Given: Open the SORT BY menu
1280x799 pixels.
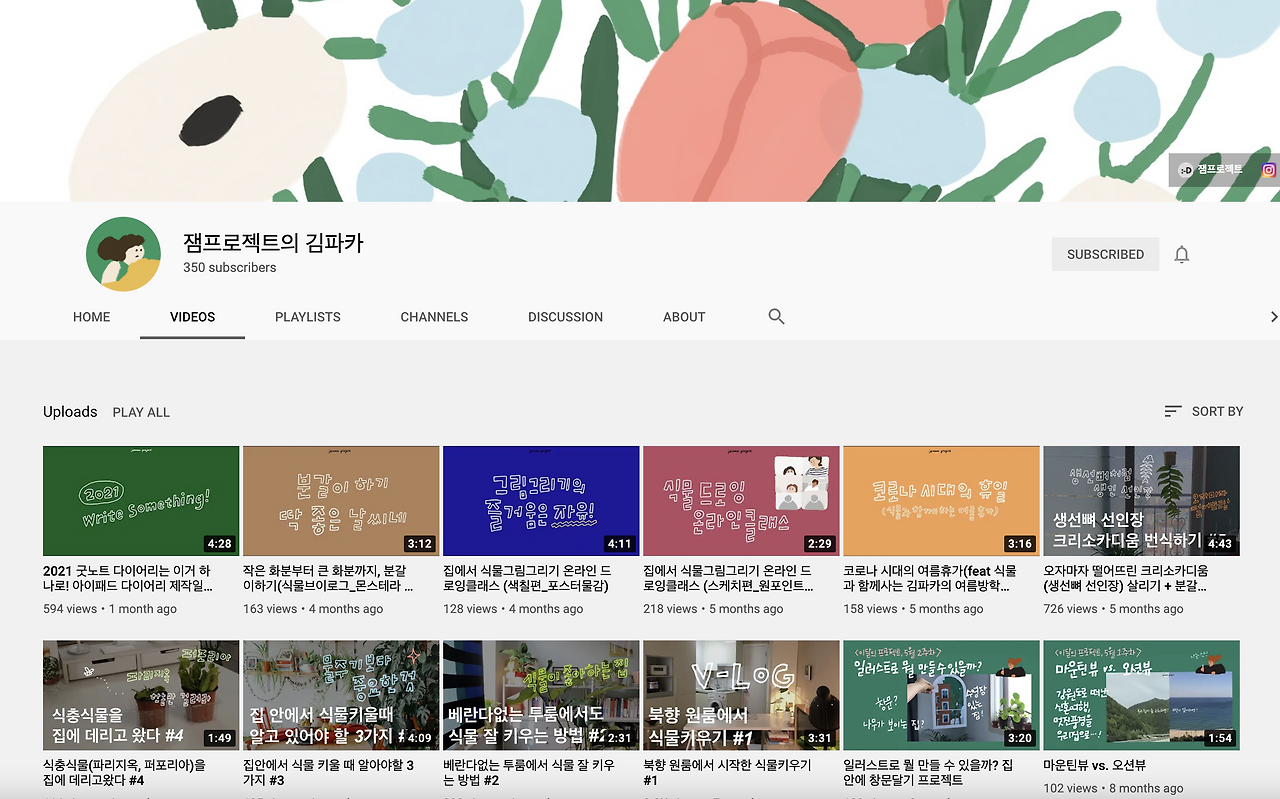Looking at the screenshot, I should pyautogui.click(x=1203, y=411).
